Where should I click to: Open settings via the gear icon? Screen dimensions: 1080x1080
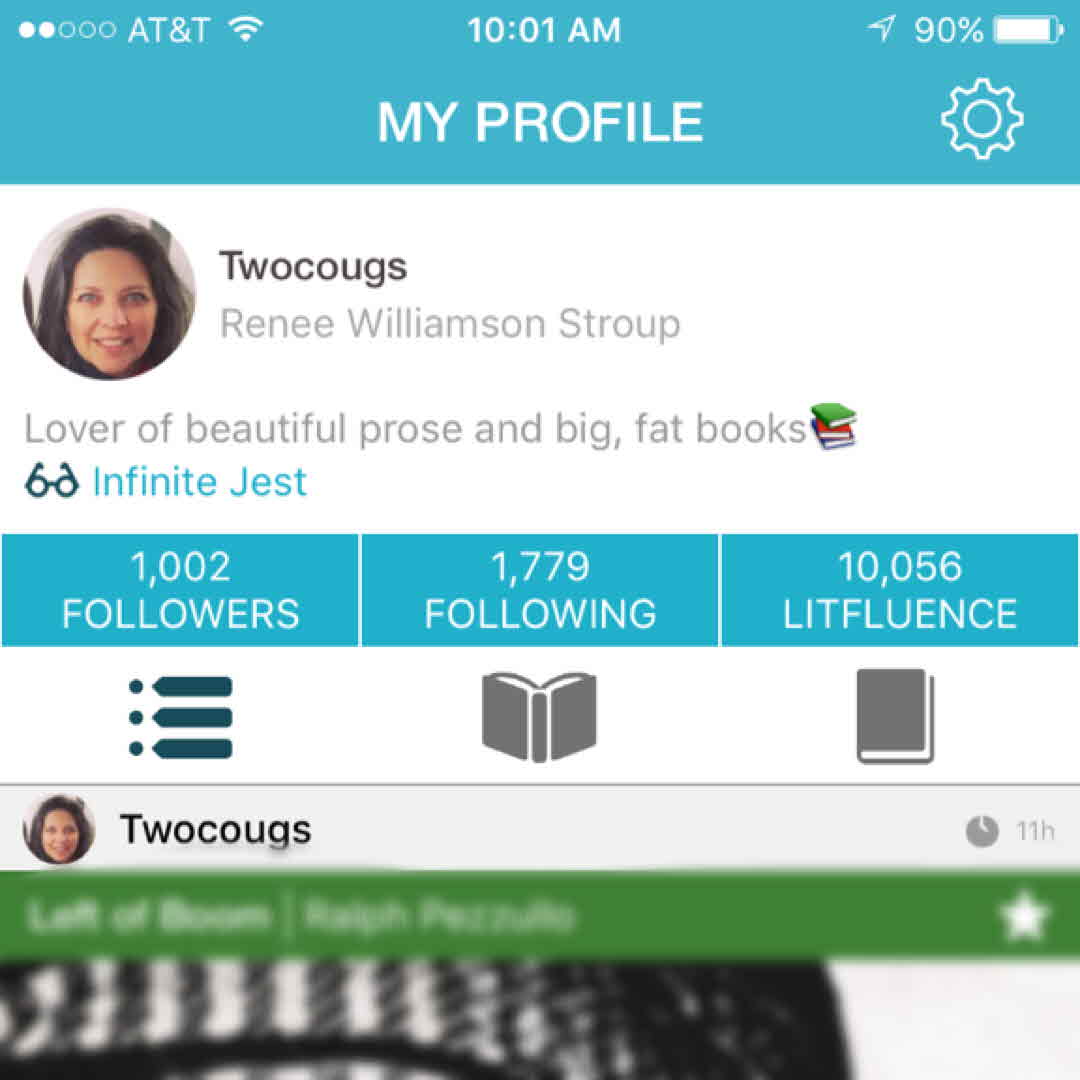[x=982, y=119]
